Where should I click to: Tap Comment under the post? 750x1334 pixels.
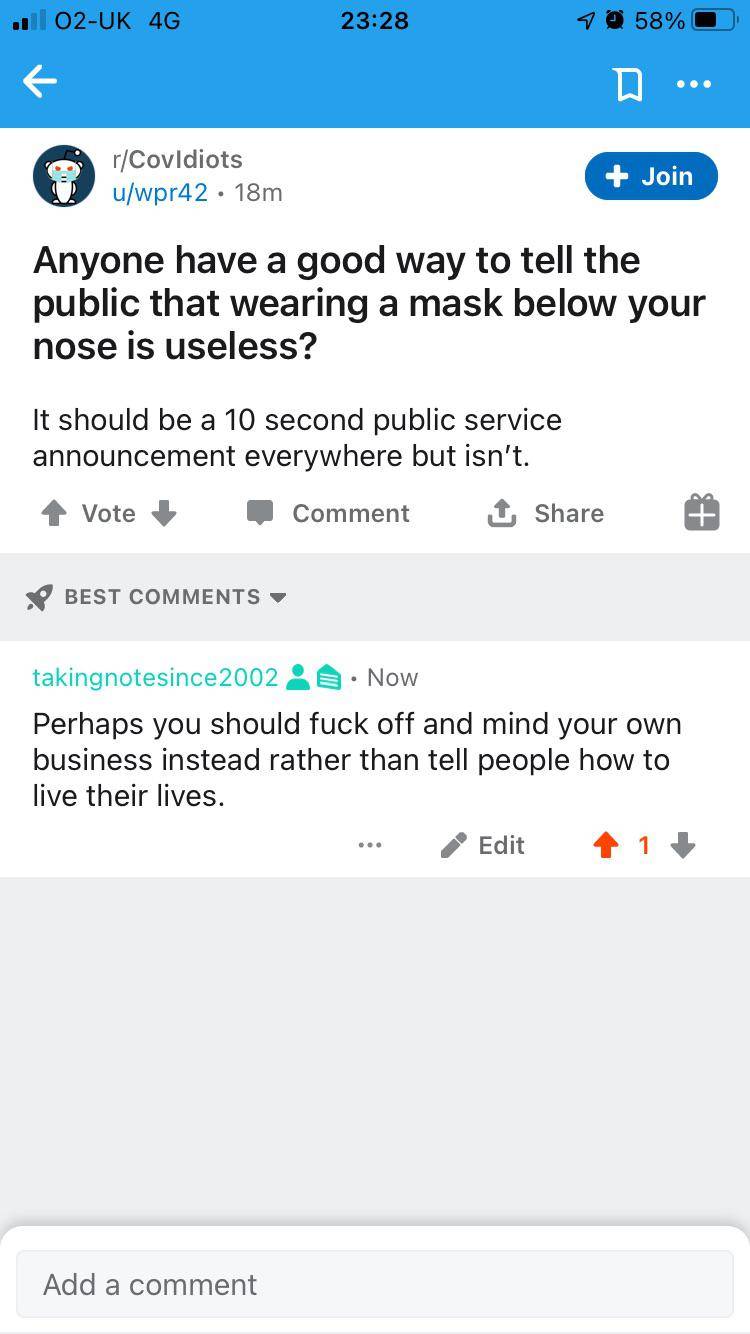(328, 513)
